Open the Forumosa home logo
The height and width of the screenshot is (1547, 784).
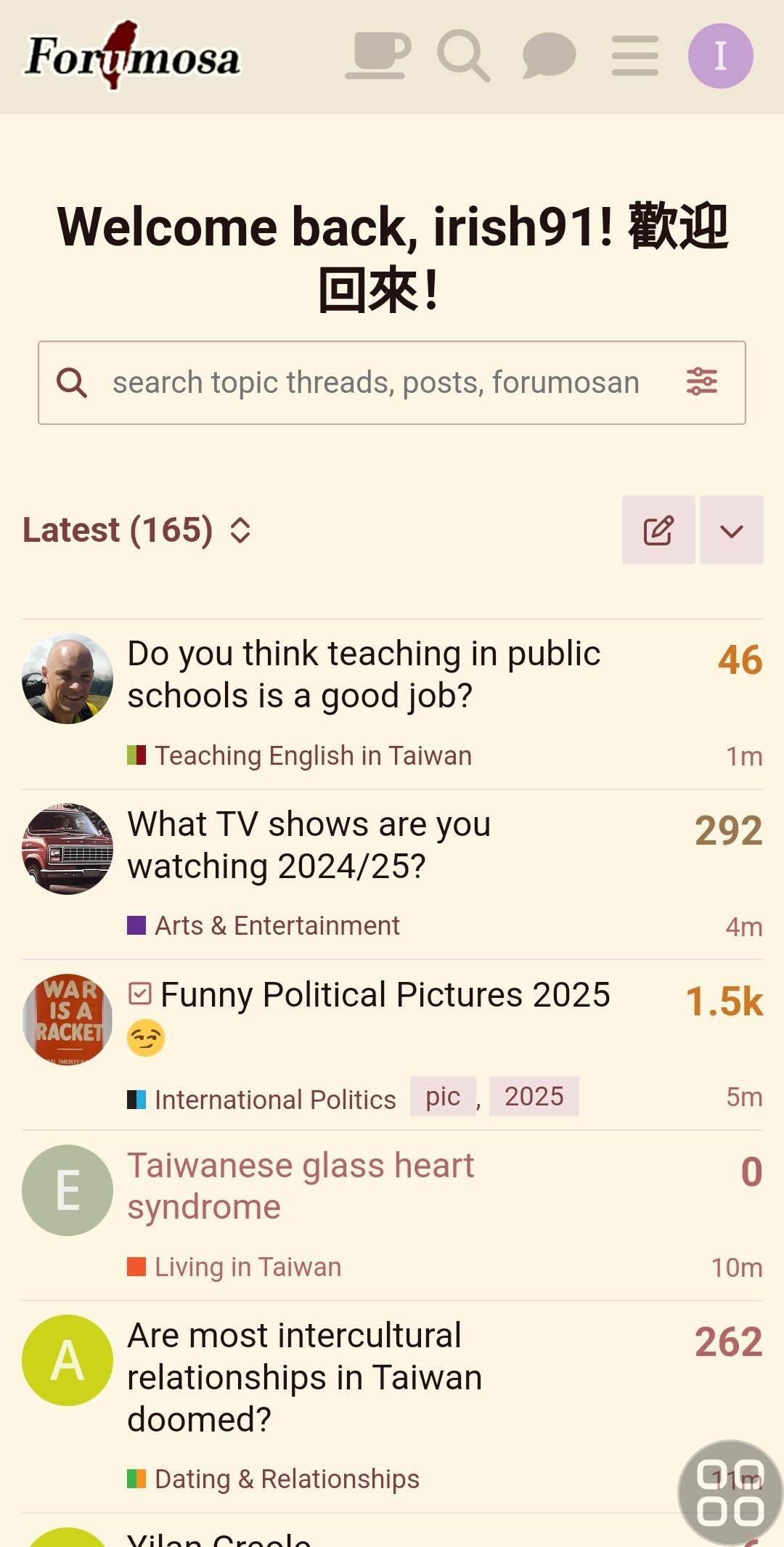(x=133, y=57)
